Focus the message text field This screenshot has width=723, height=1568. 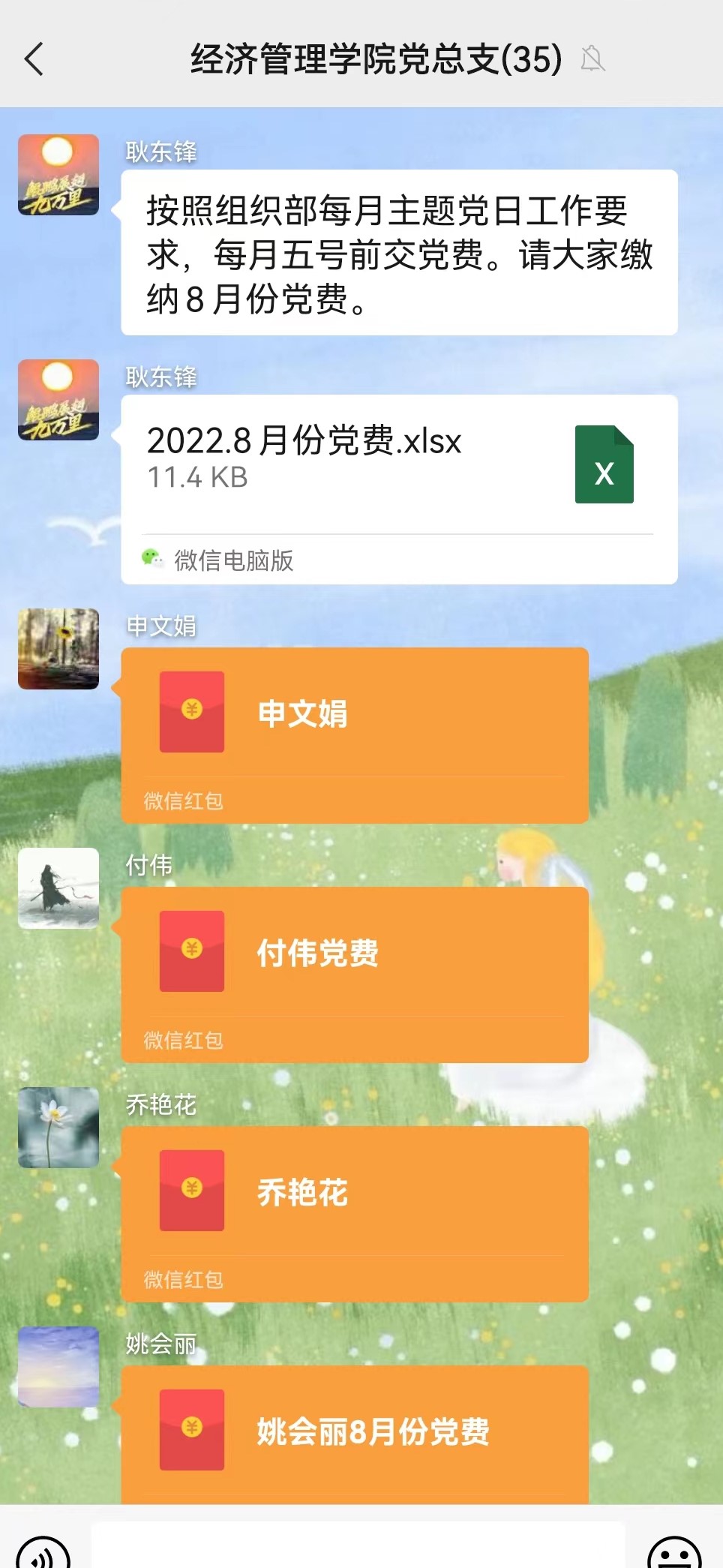pos(358,1545)
